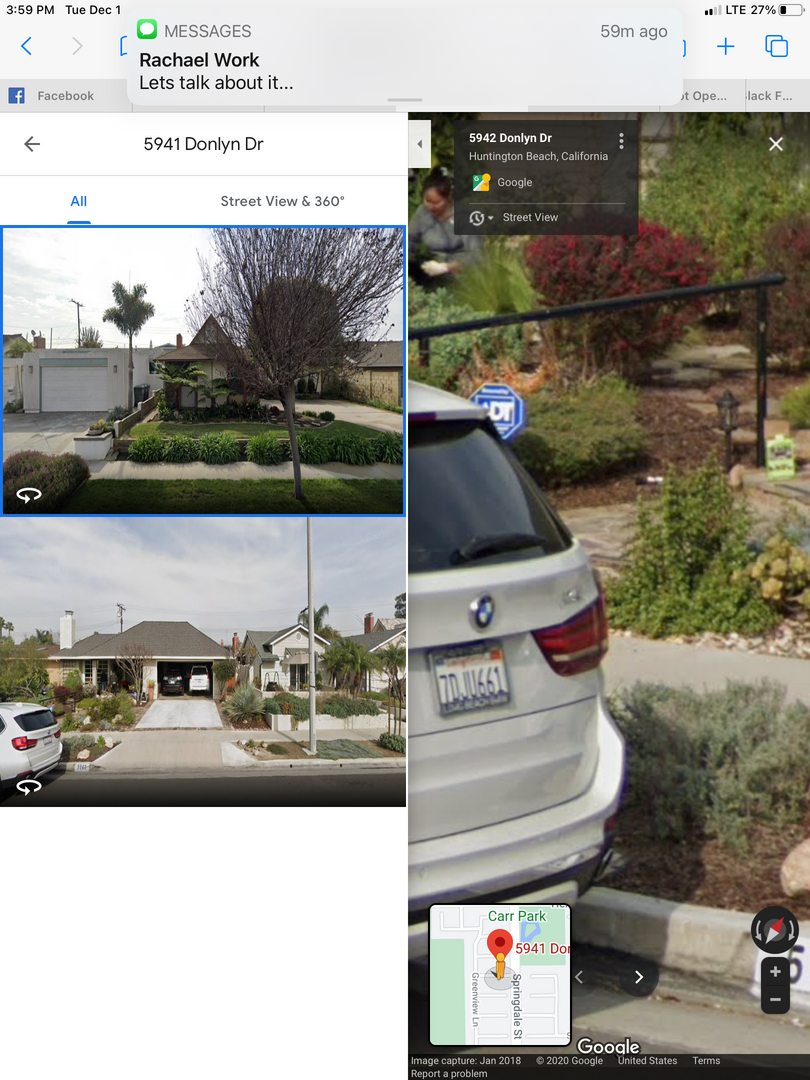Switch to Street View & 360° tab

tap(282, 201)
